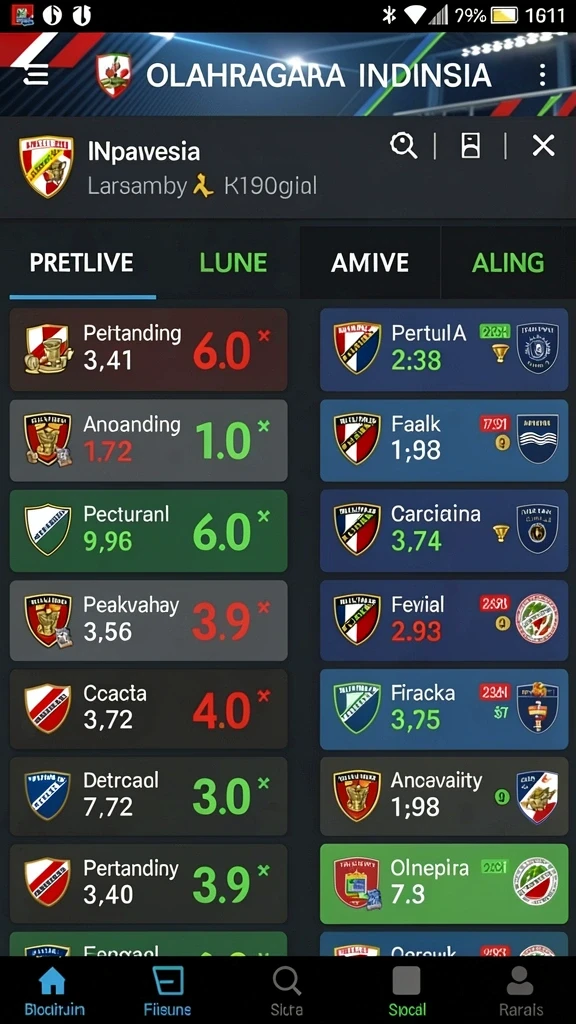
Task: Close the INpaiwesia panel
Action: click(543, 145)
